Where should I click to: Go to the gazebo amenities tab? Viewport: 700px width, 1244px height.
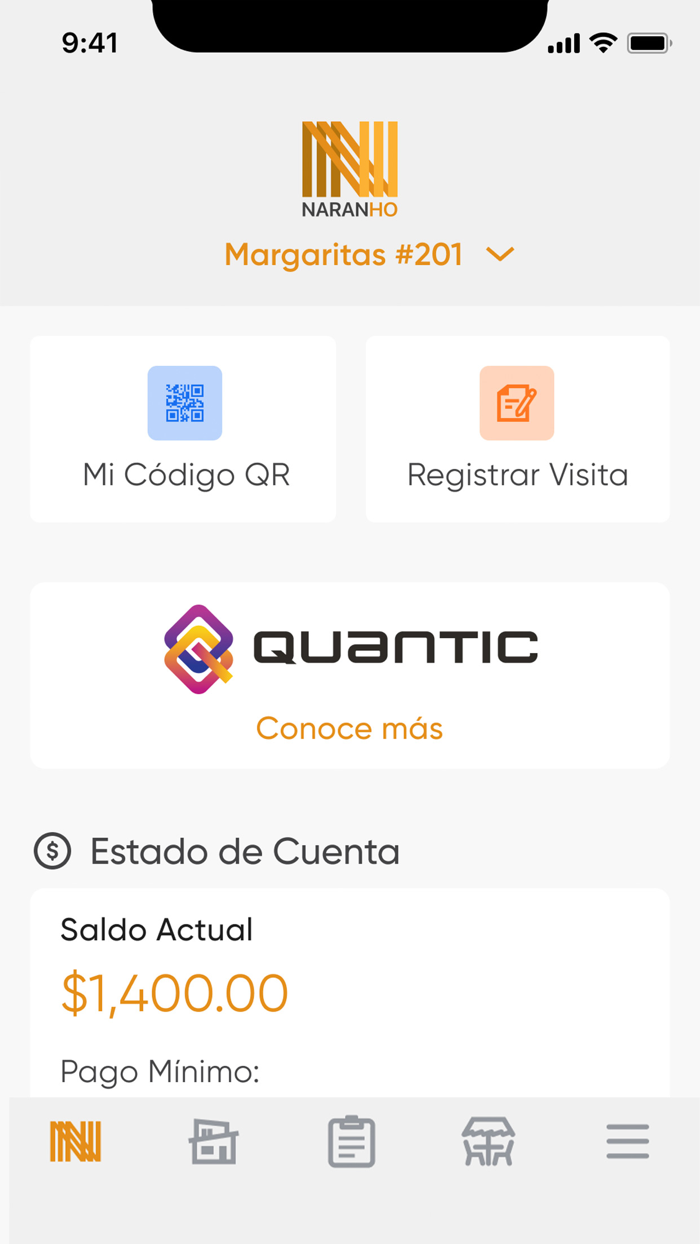pyautogui.click(x=488, y=1142)
